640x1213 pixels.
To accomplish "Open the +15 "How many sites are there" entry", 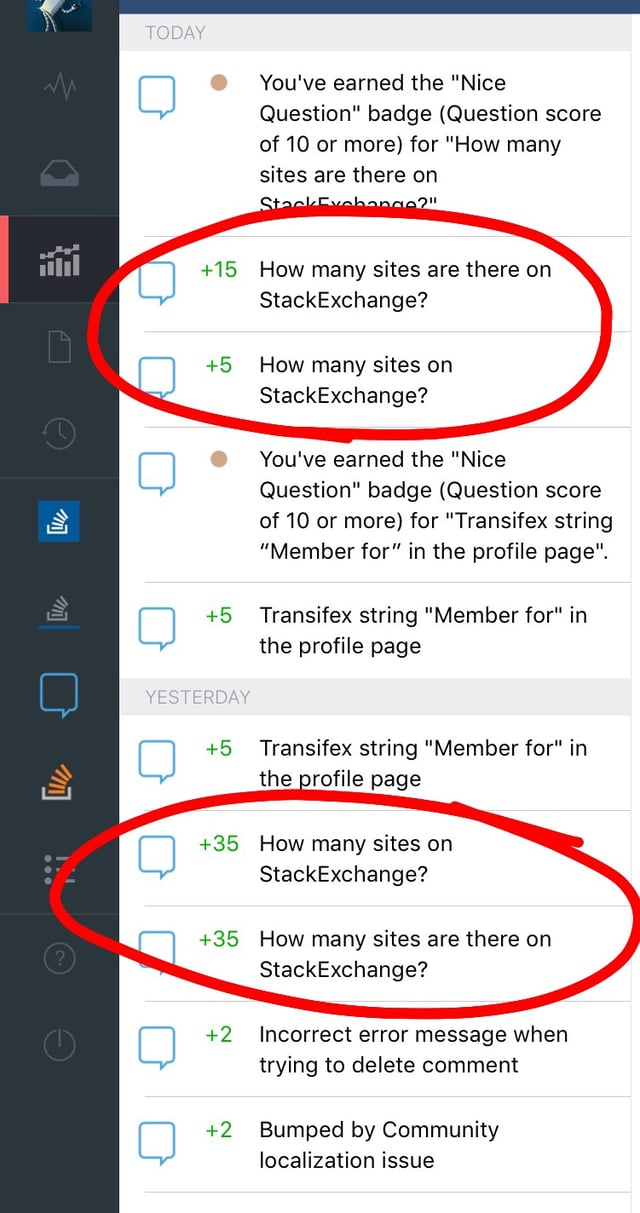I will tap(405, 284).
